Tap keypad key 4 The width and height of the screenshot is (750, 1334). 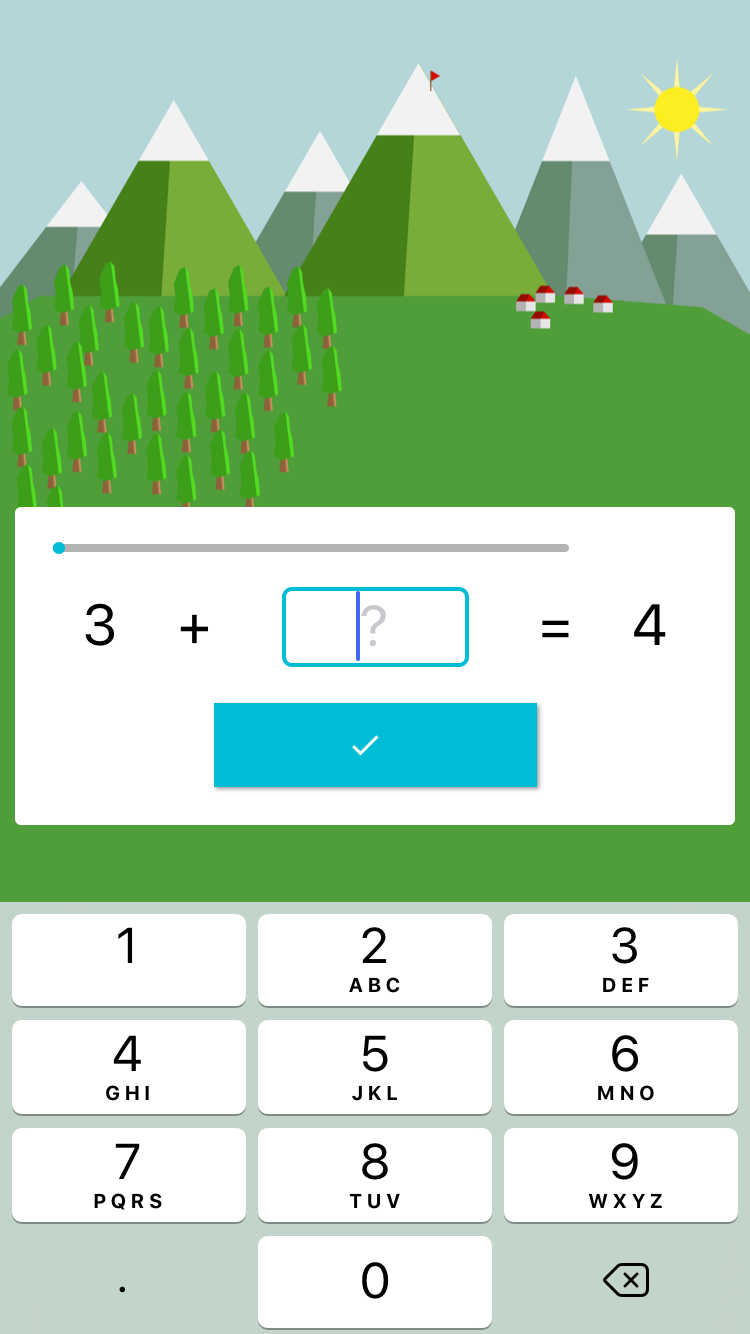pyautogui.click(x=128, y=1066)
